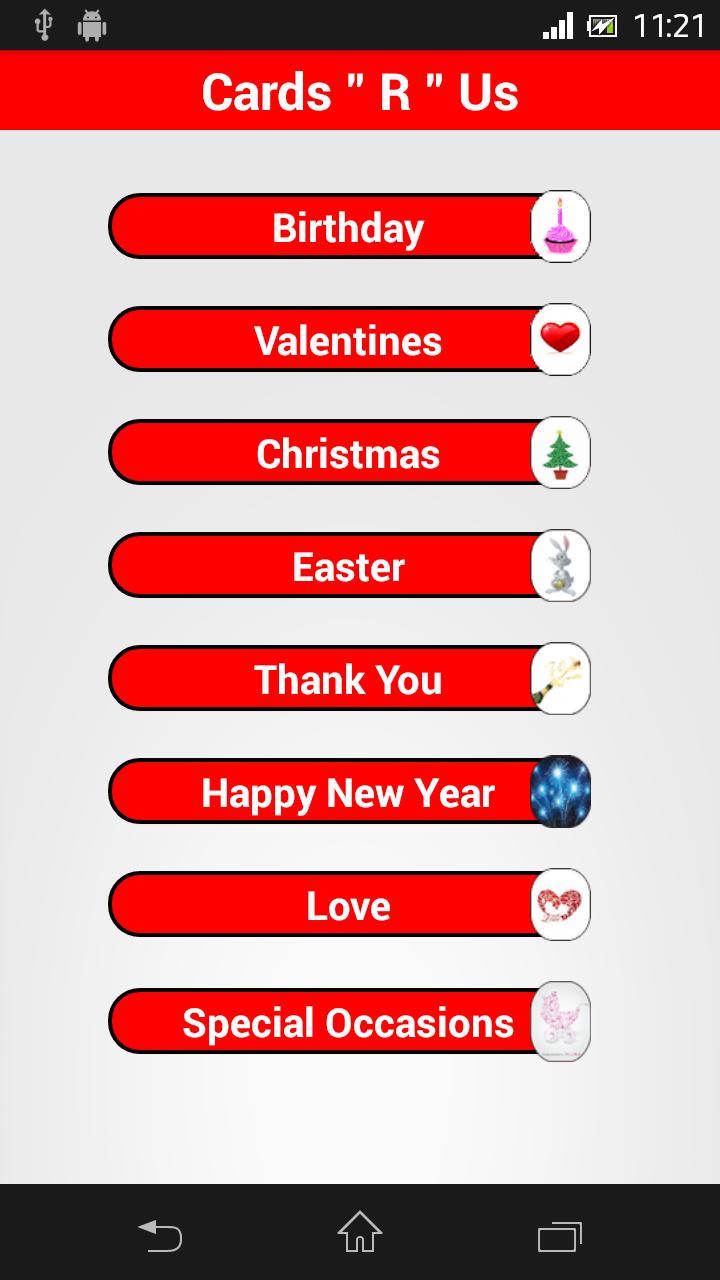The image size is (720, 1280).
Task: Open the Happy New Year cards
Action: (x=330, y=791)
